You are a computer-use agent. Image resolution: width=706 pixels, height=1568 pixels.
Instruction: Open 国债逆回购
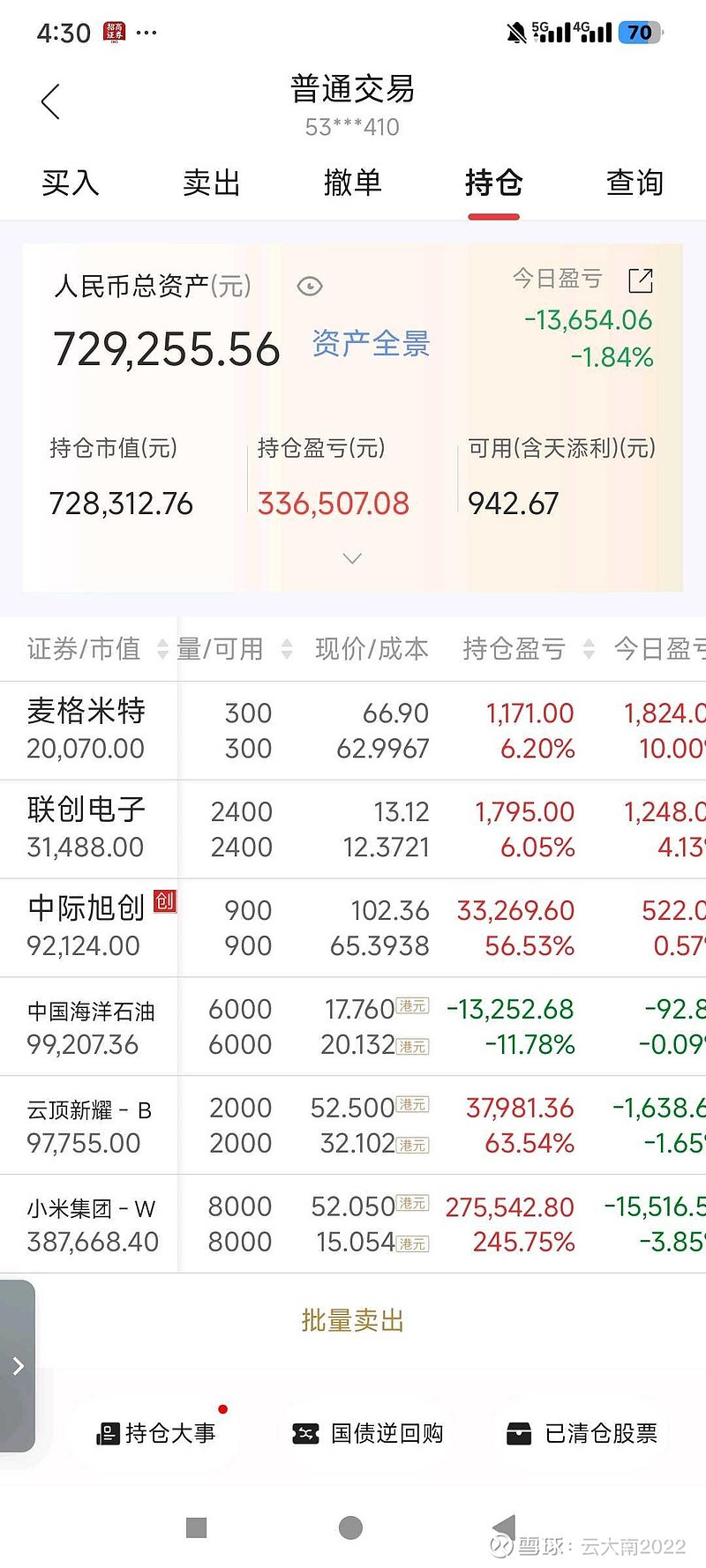tap(368, 1433)
